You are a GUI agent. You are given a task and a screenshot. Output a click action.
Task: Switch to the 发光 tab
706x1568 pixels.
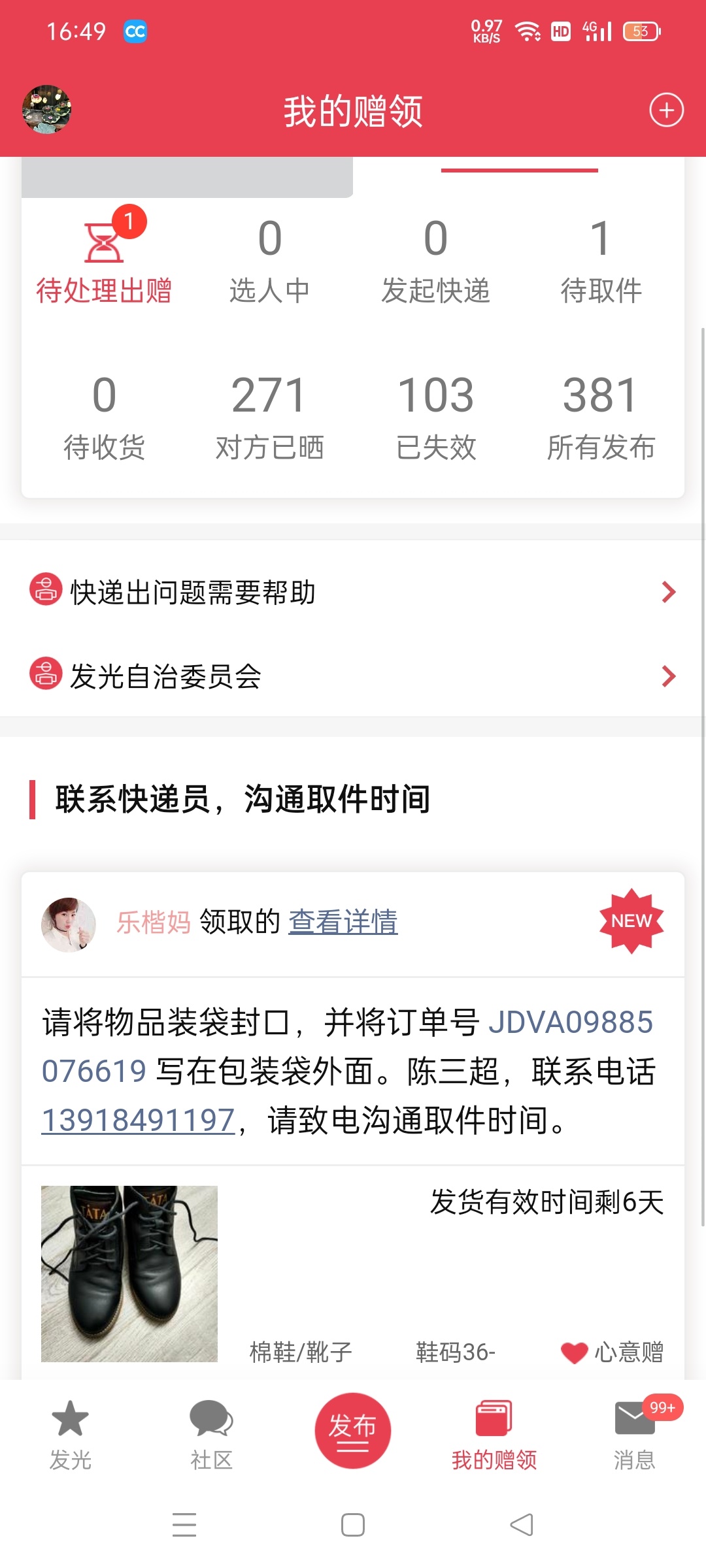[70, 1435]
